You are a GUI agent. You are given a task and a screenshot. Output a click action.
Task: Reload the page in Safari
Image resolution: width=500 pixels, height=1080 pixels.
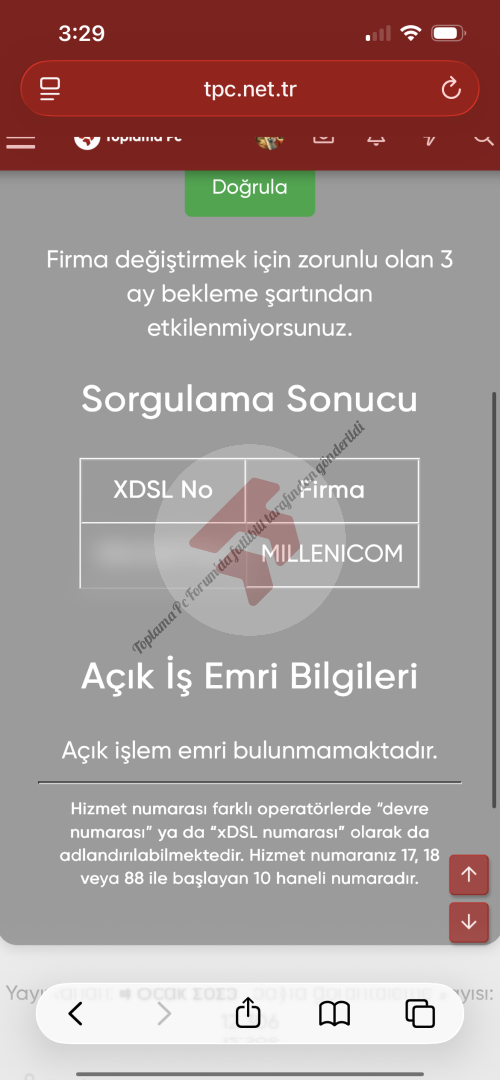[x=451, y=88]
